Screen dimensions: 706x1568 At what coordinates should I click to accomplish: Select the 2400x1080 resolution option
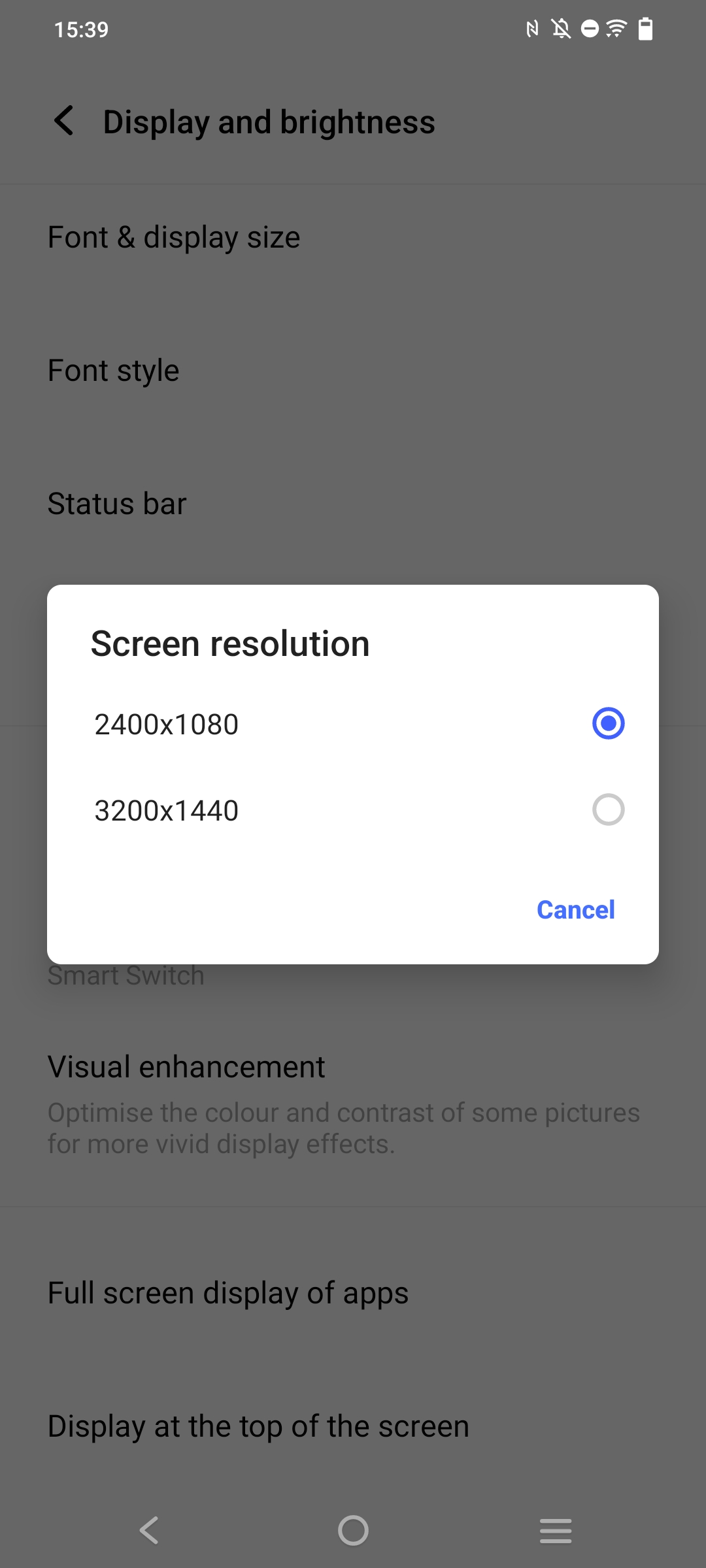click(x=353, y=724)
